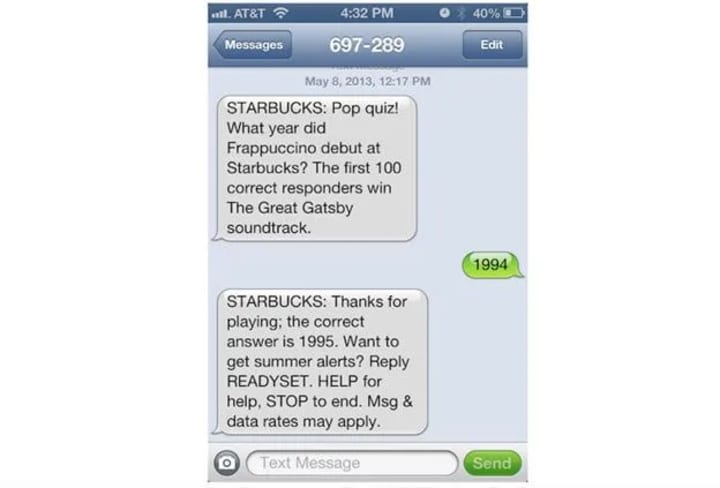This screenshot has height=488, width=720.
Task: Tap the green Send button
Action: point(492,464)
